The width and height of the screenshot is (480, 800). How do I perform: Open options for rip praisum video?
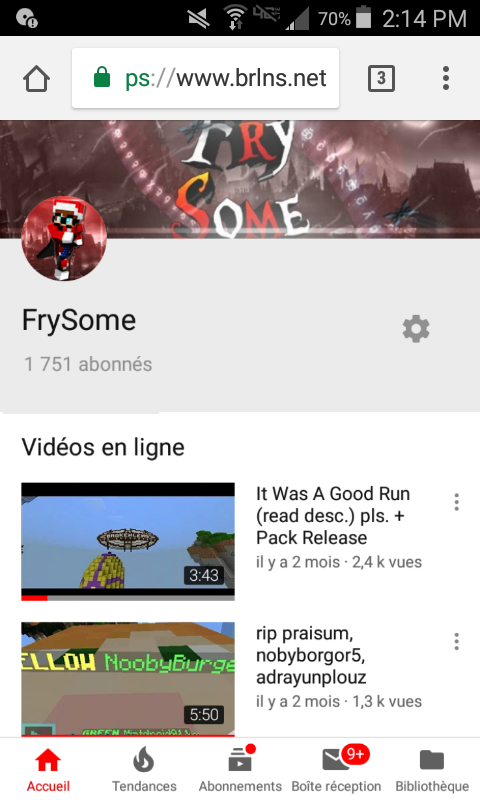457,641
